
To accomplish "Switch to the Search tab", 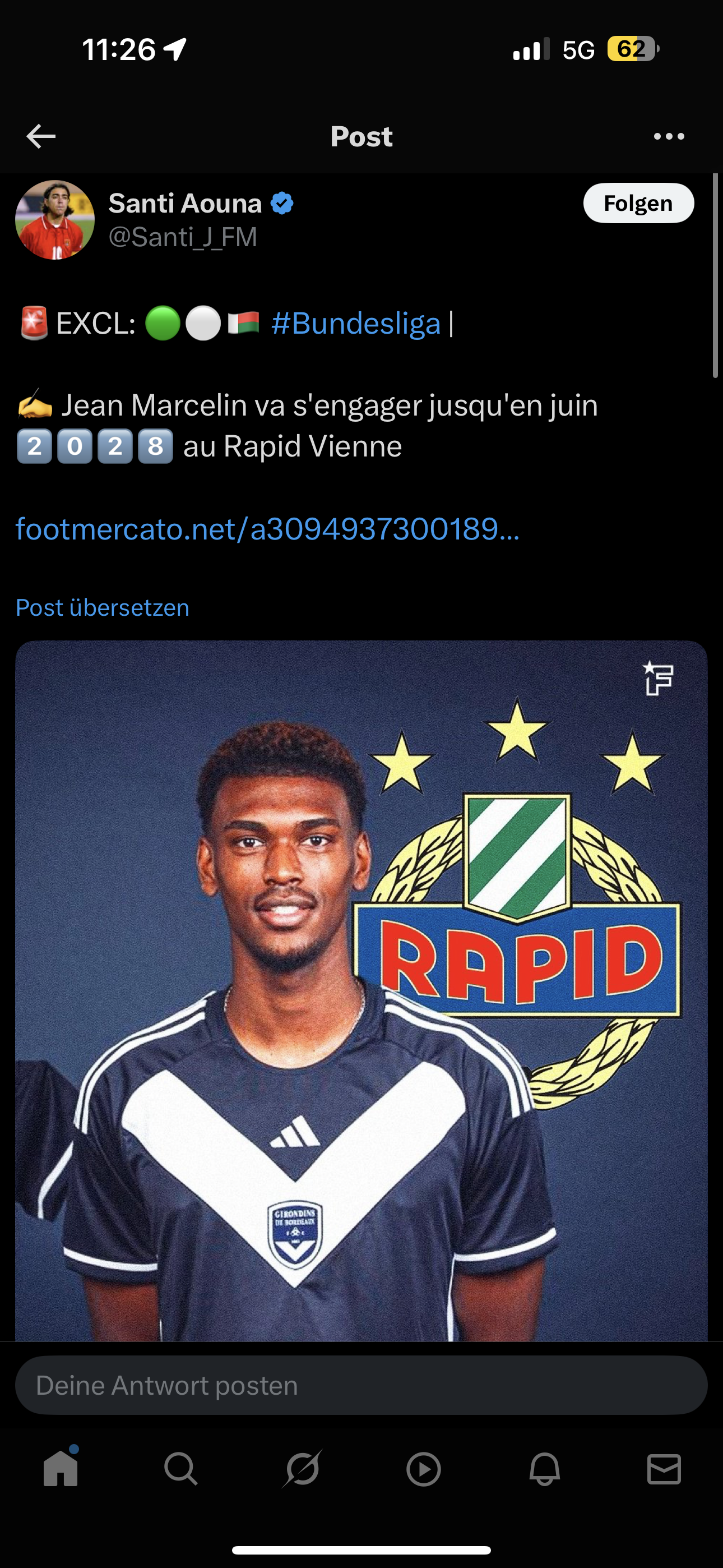I will [180, 1469].
